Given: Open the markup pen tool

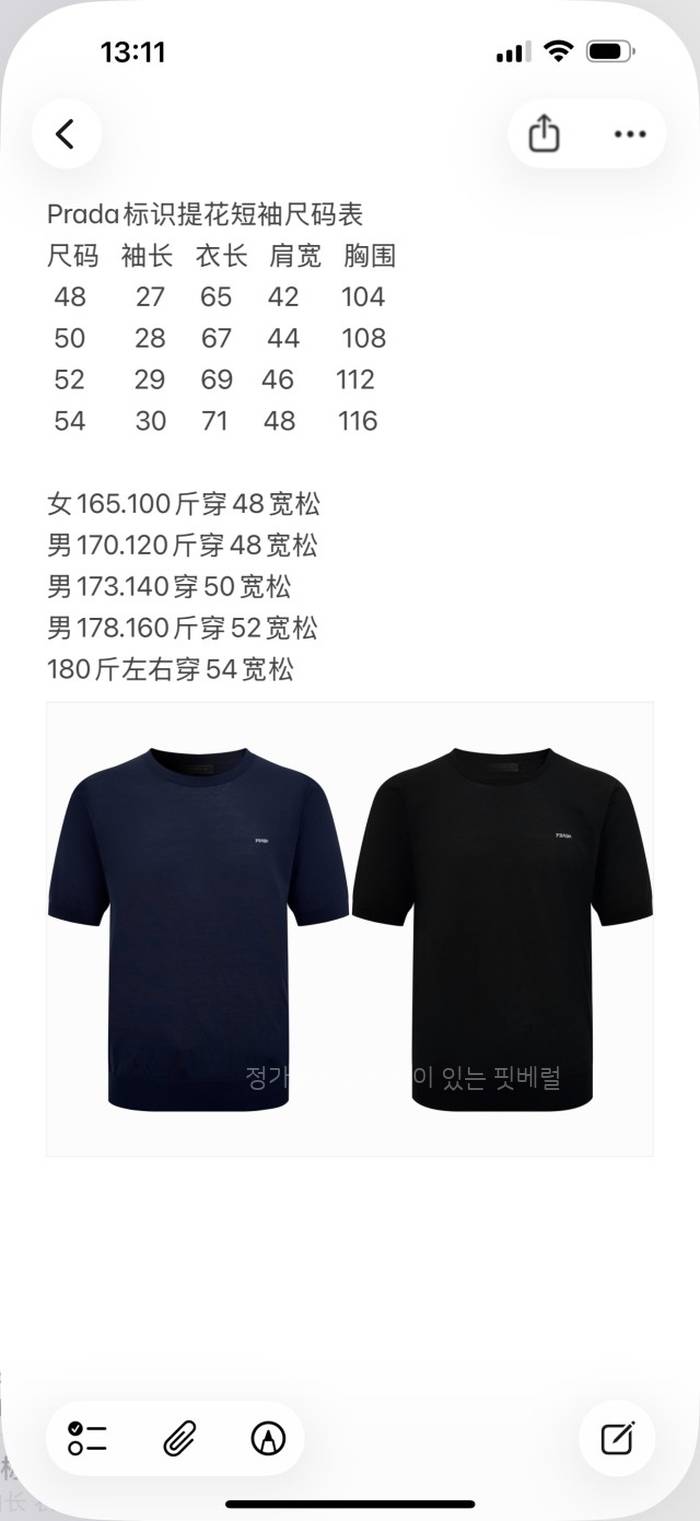Looking at the screenshot, I should 267,1438.
